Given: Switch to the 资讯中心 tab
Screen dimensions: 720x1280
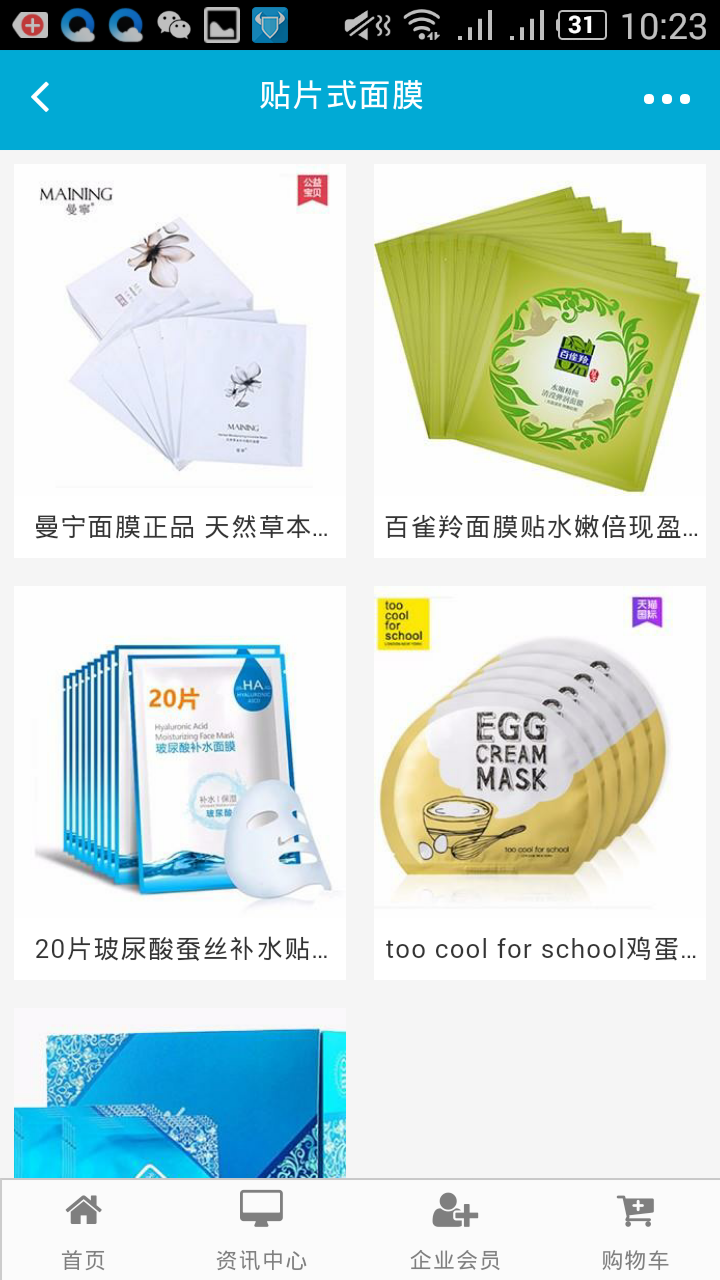Looking at the screenshot, I should (x=261, y=1232).
